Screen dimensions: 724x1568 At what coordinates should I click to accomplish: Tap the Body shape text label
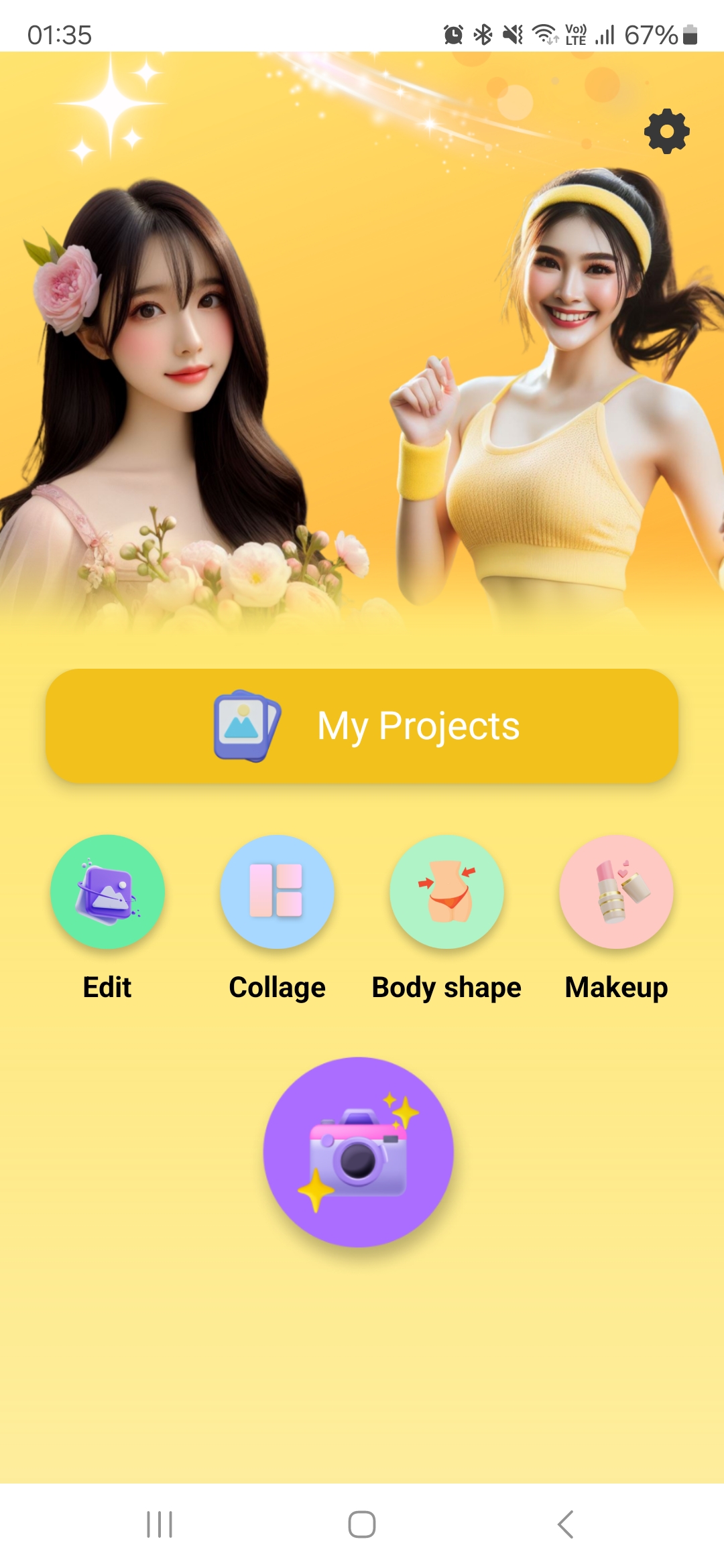tap(446, 986)
